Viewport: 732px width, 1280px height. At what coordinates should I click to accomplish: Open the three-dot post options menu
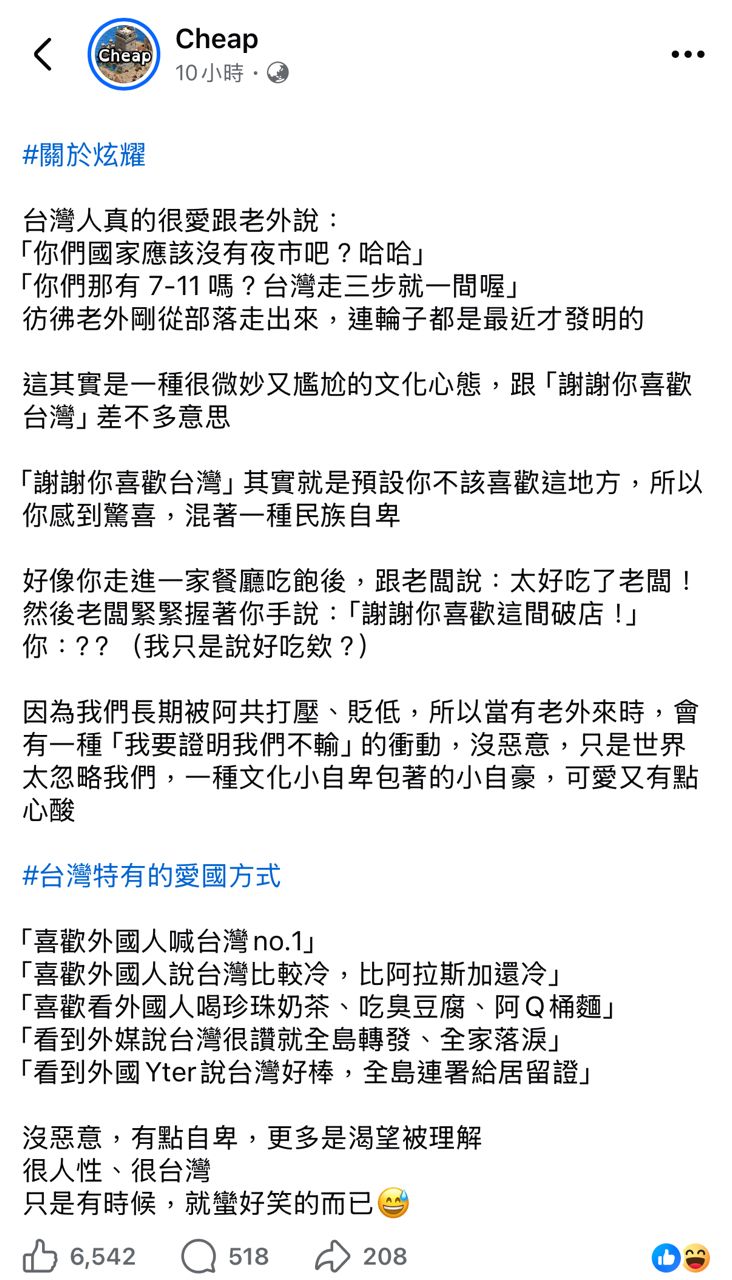click(687, 55)
